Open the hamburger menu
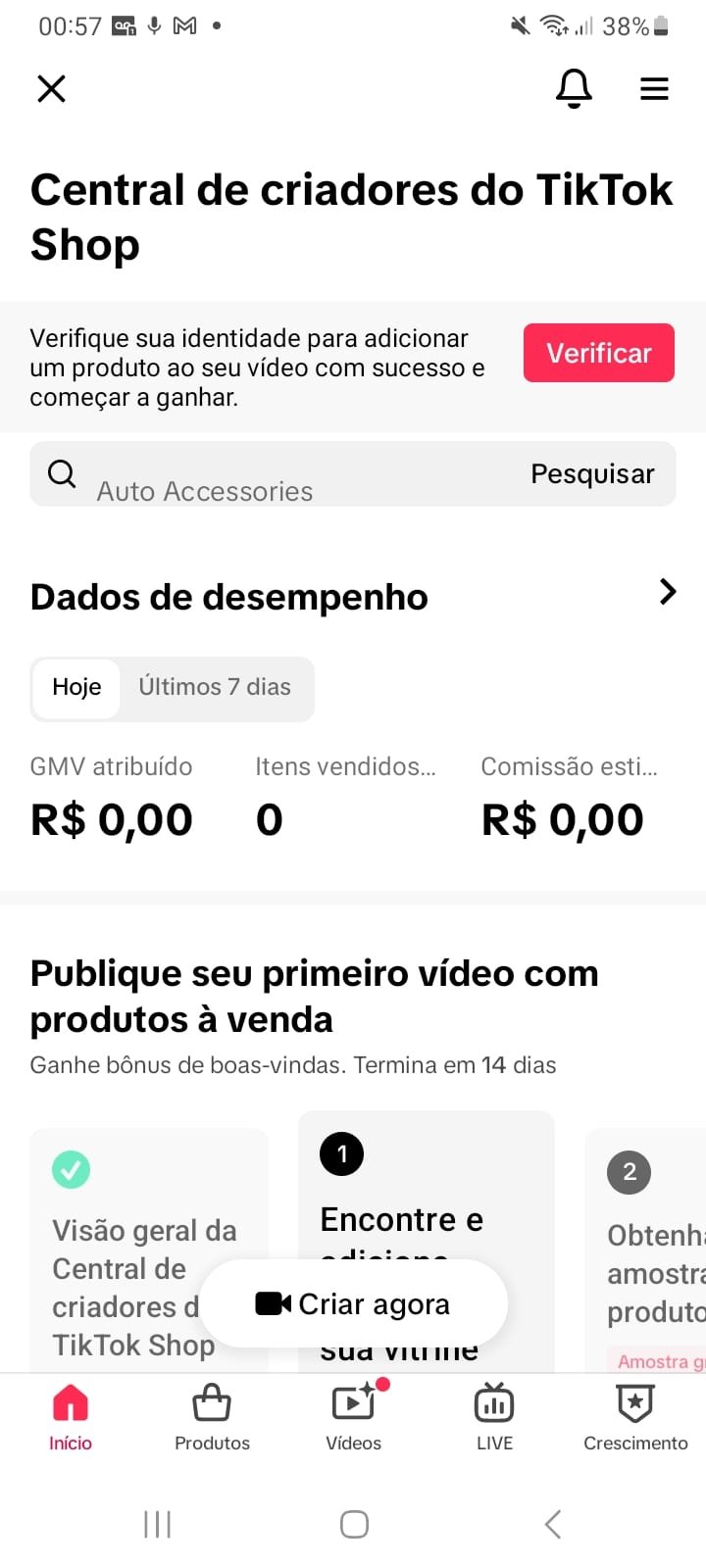The width and height of the screenshot is (706, 1568). [654, 89]
